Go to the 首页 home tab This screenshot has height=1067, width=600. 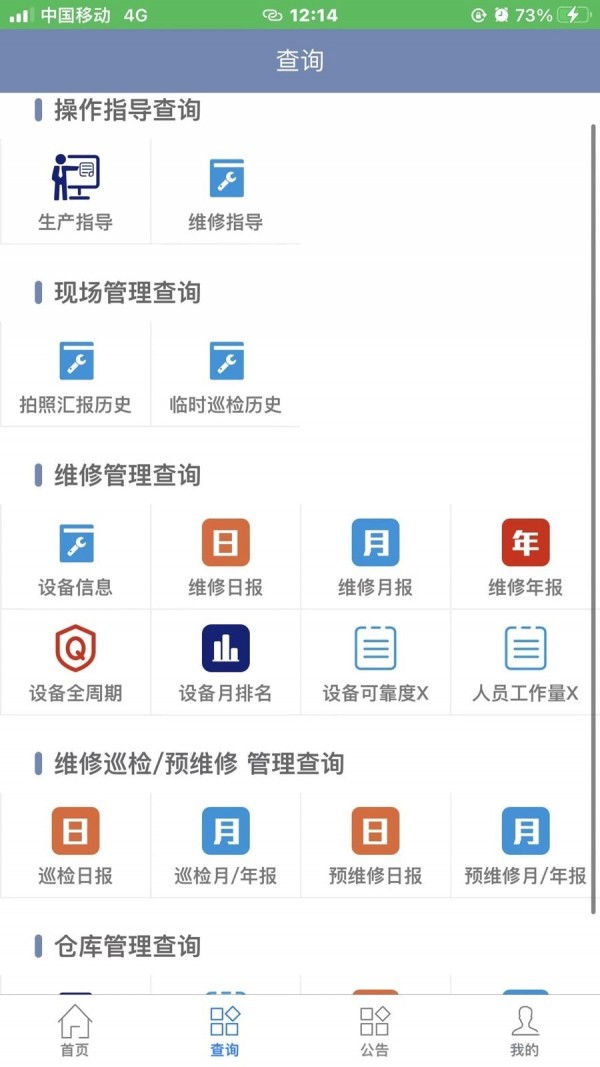75,1031
